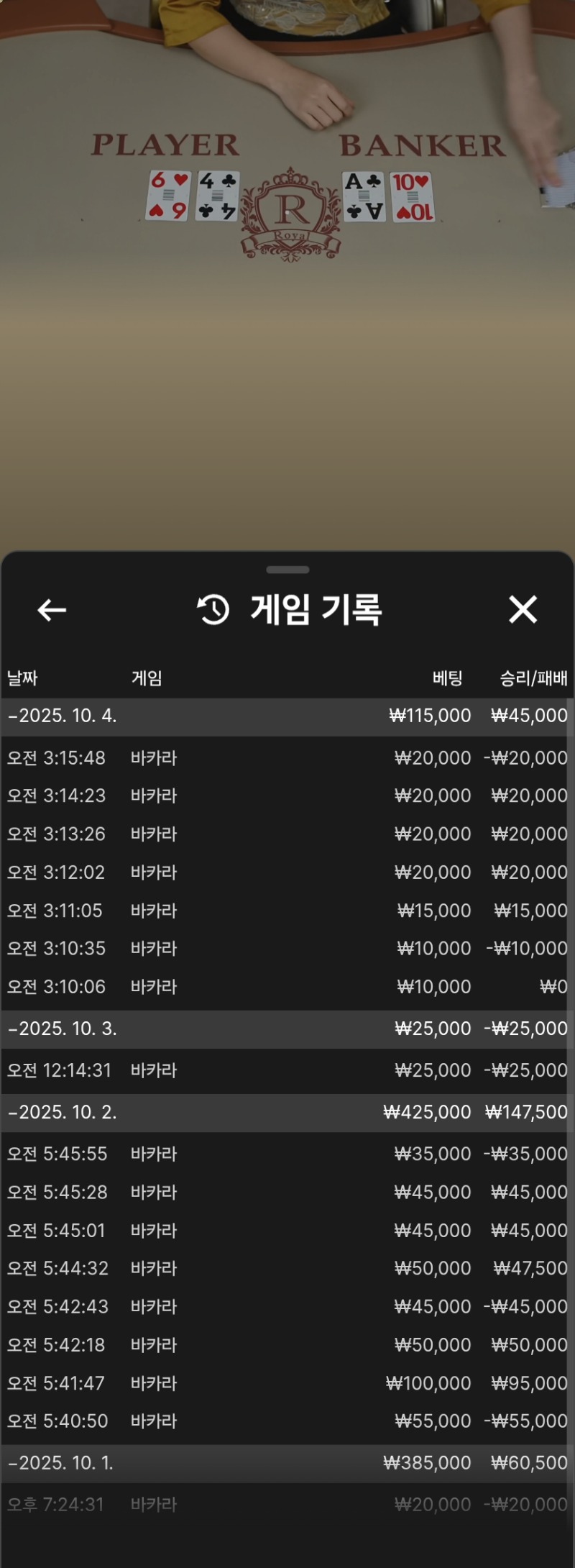The width and height of the screenshot is (575, 1568).
Task: Select the 오전 5:42:18 바카라 record
Action: click(x=287, y=1344)
